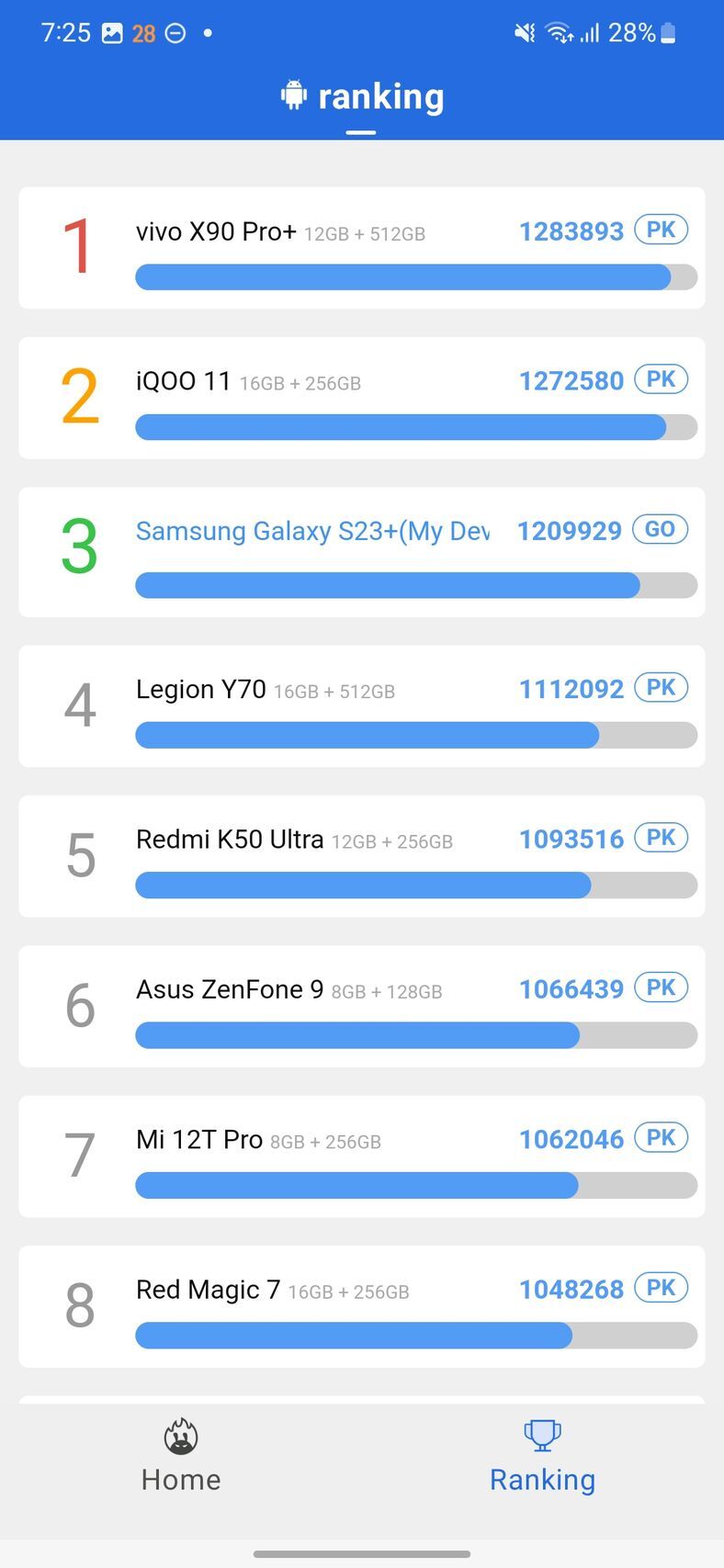This screenshot has width=724, height=1568.
Task: Click the Android robot icon in header
Action: (x=292, y=95)
